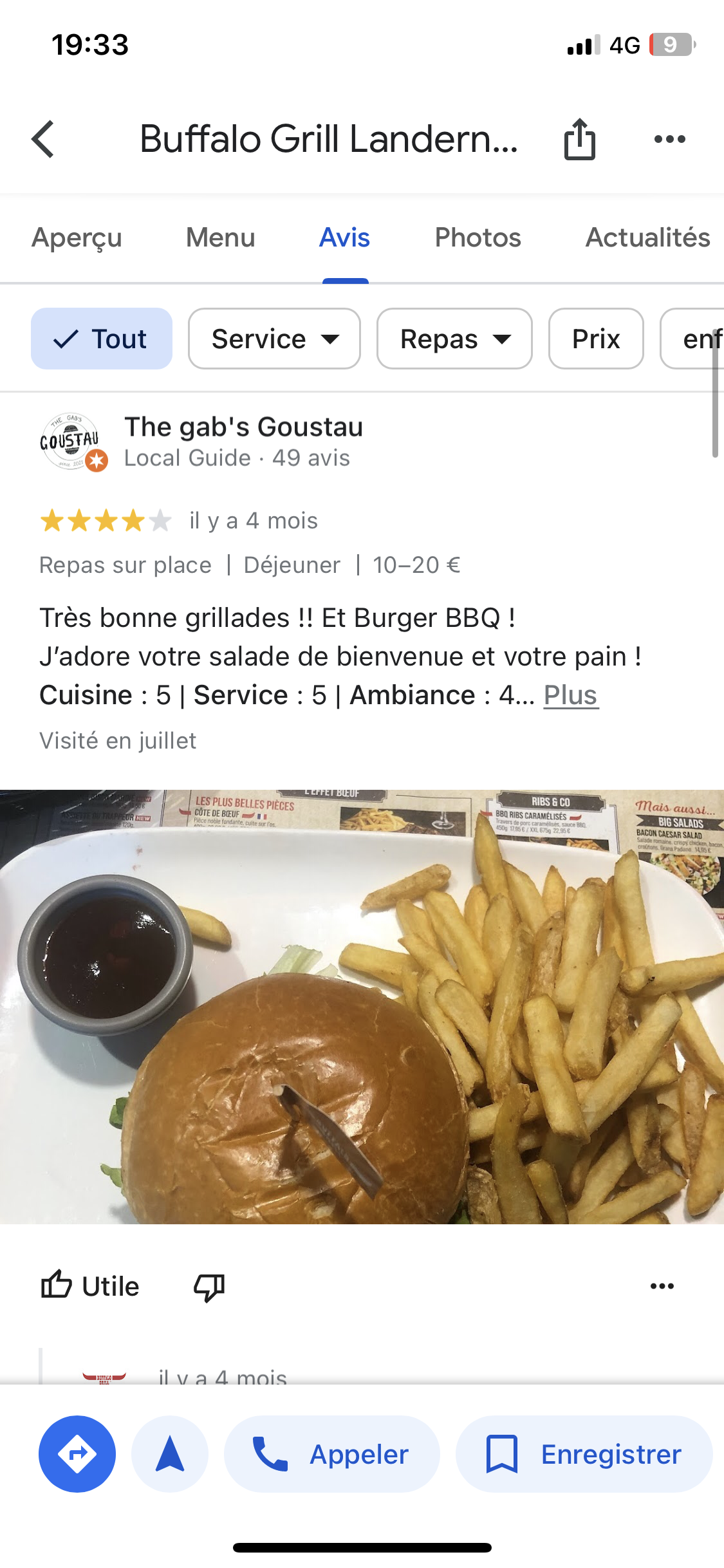Switch to the Aperçu tab
724x1568 pixels.
click(x=77, y=238)
